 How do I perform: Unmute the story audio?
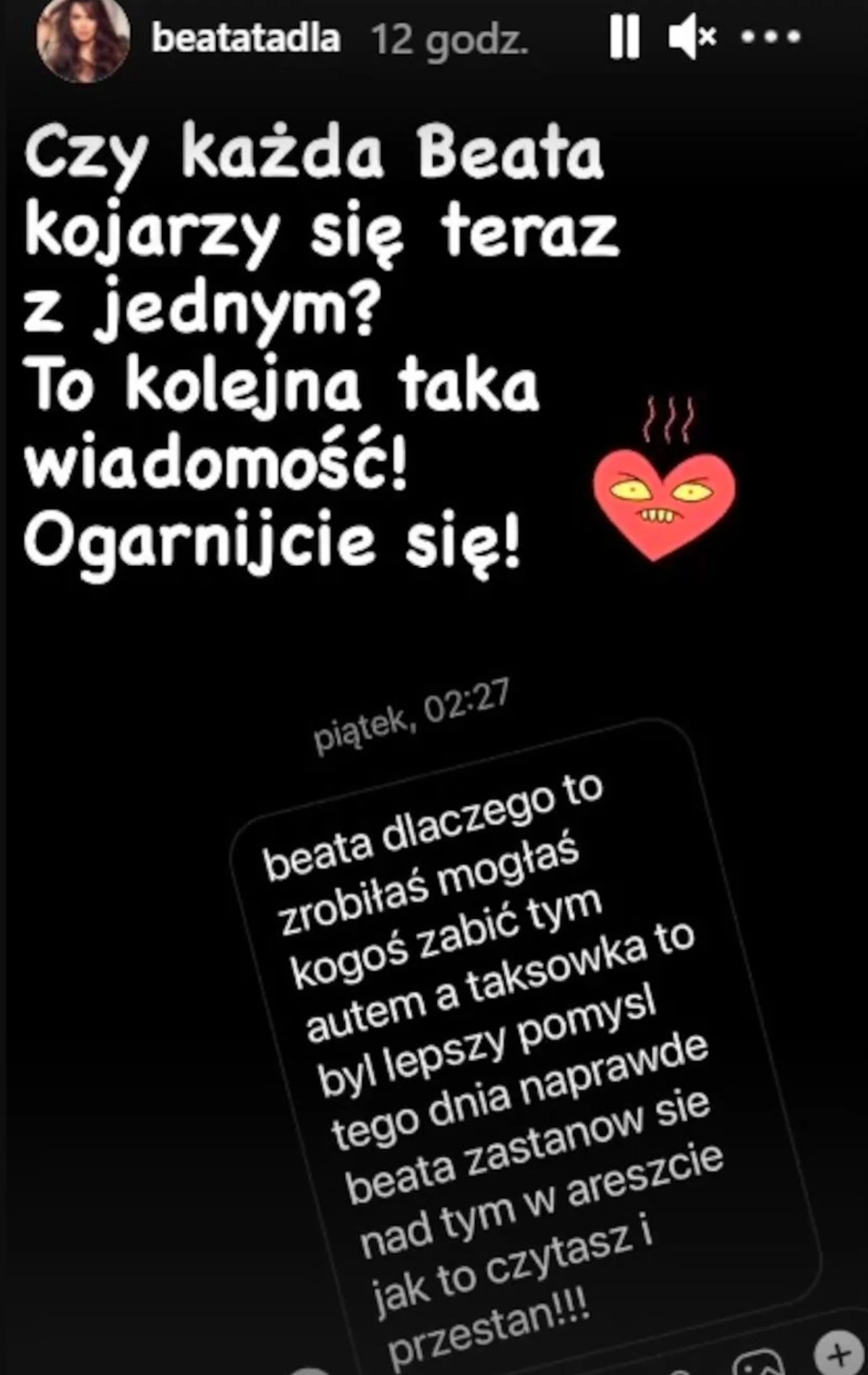692,38
